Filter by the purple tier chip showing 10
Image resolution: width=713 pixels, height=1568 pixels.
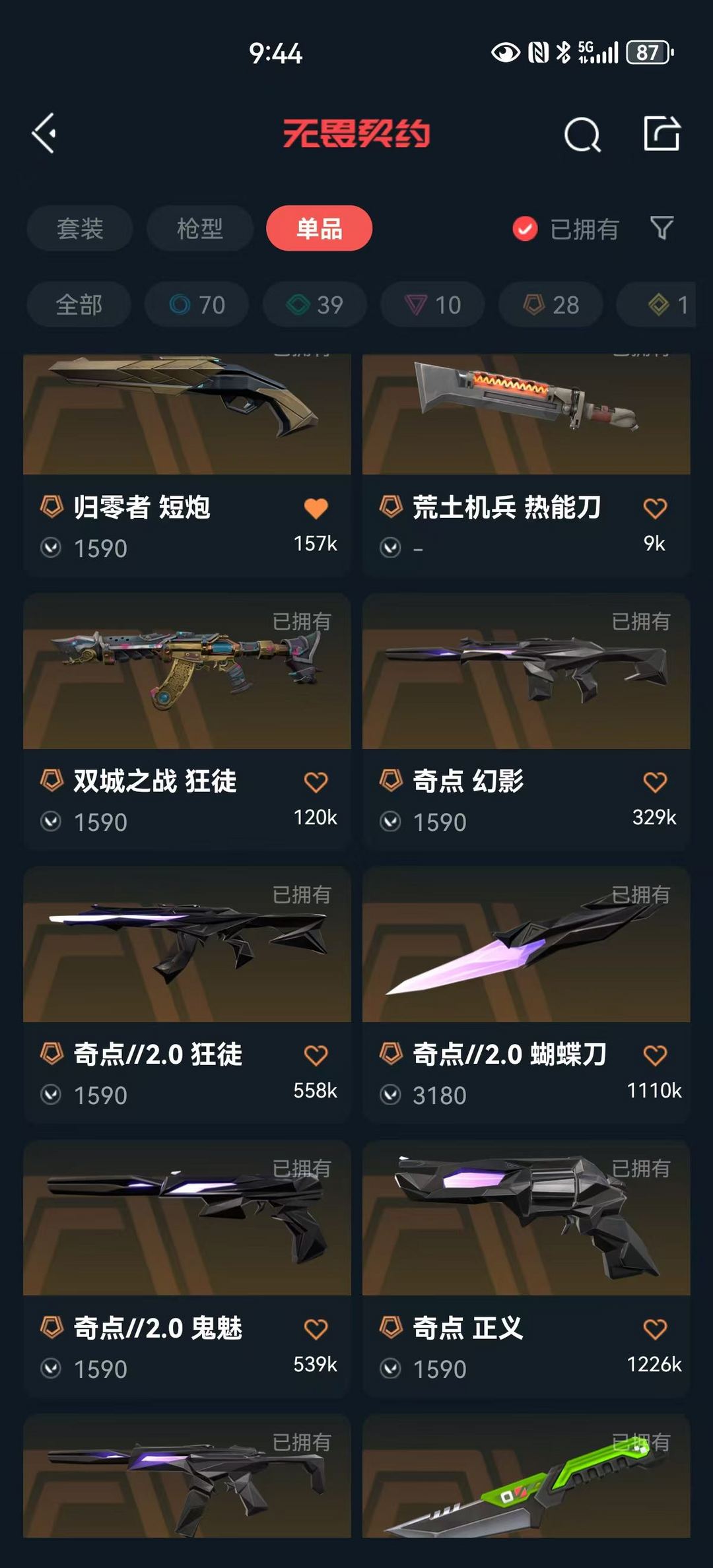(x=433, y=304)
